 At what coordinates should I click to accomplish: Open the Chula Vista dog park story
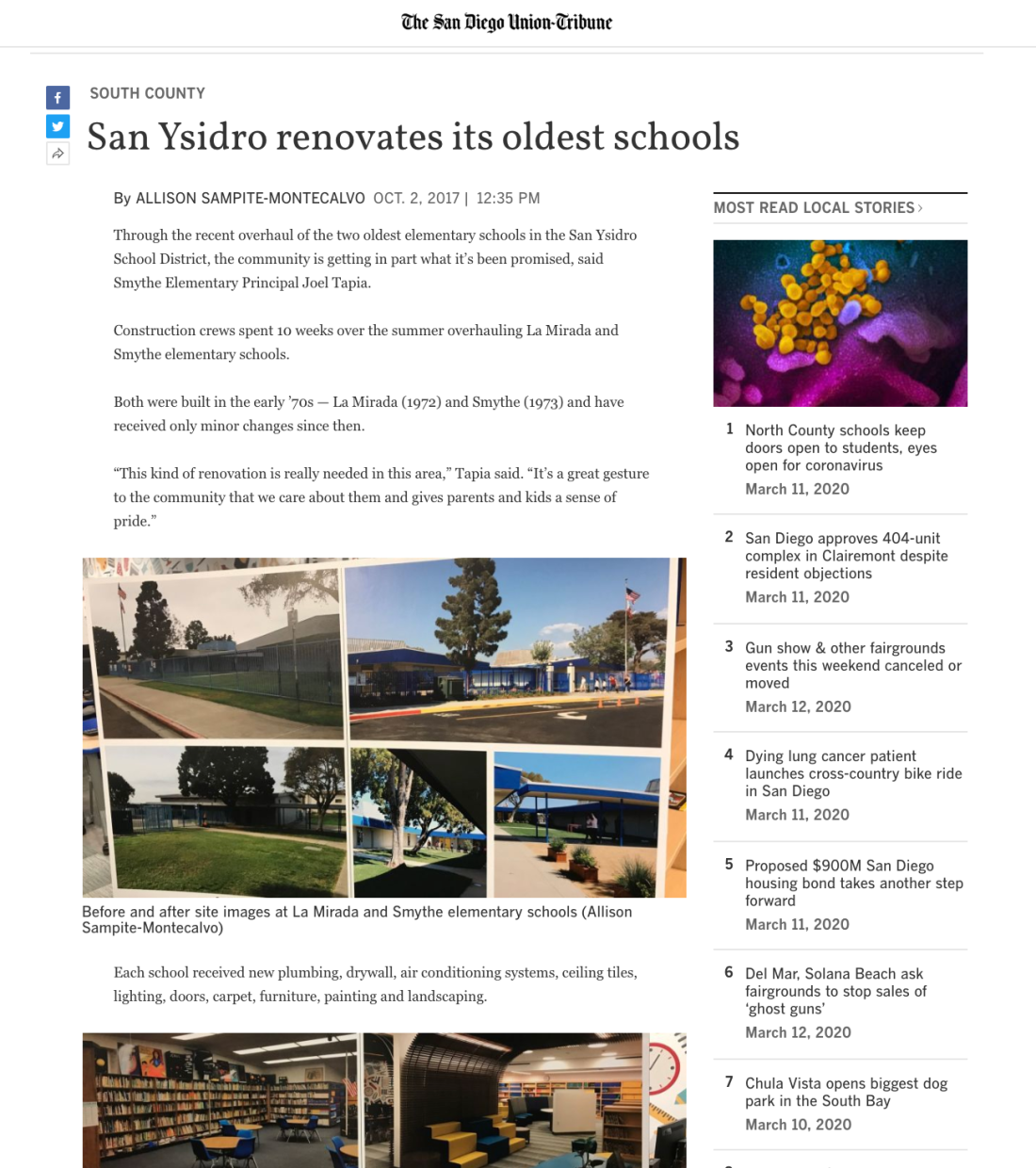pyautogui.click(x=846, y=1092)
